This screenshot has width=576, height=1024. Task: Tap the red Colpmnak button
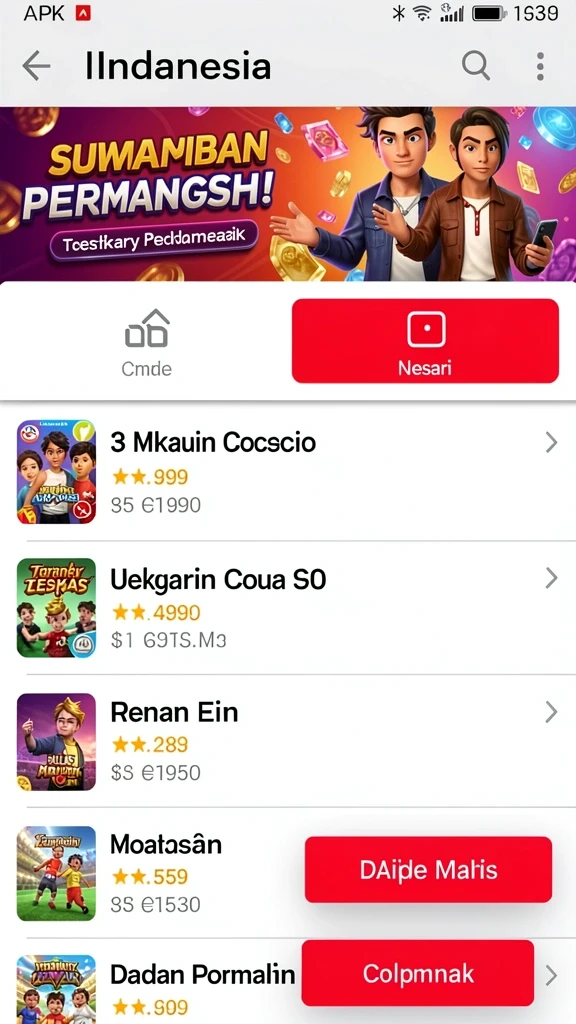click(418, 973)
